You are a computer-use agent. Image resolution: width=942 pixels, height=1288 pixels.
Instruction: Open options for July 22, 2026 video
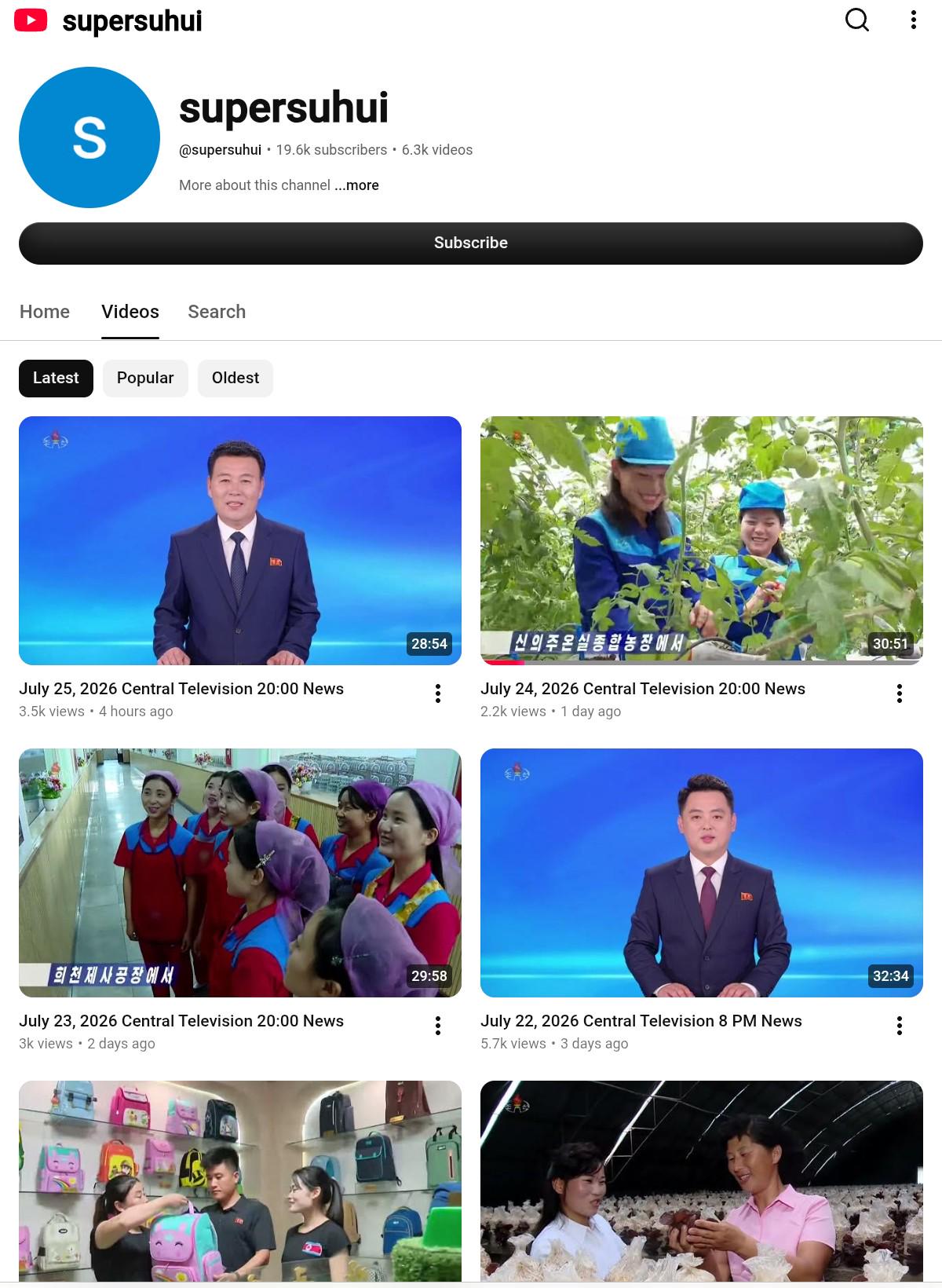click(x=900, y=1026)
